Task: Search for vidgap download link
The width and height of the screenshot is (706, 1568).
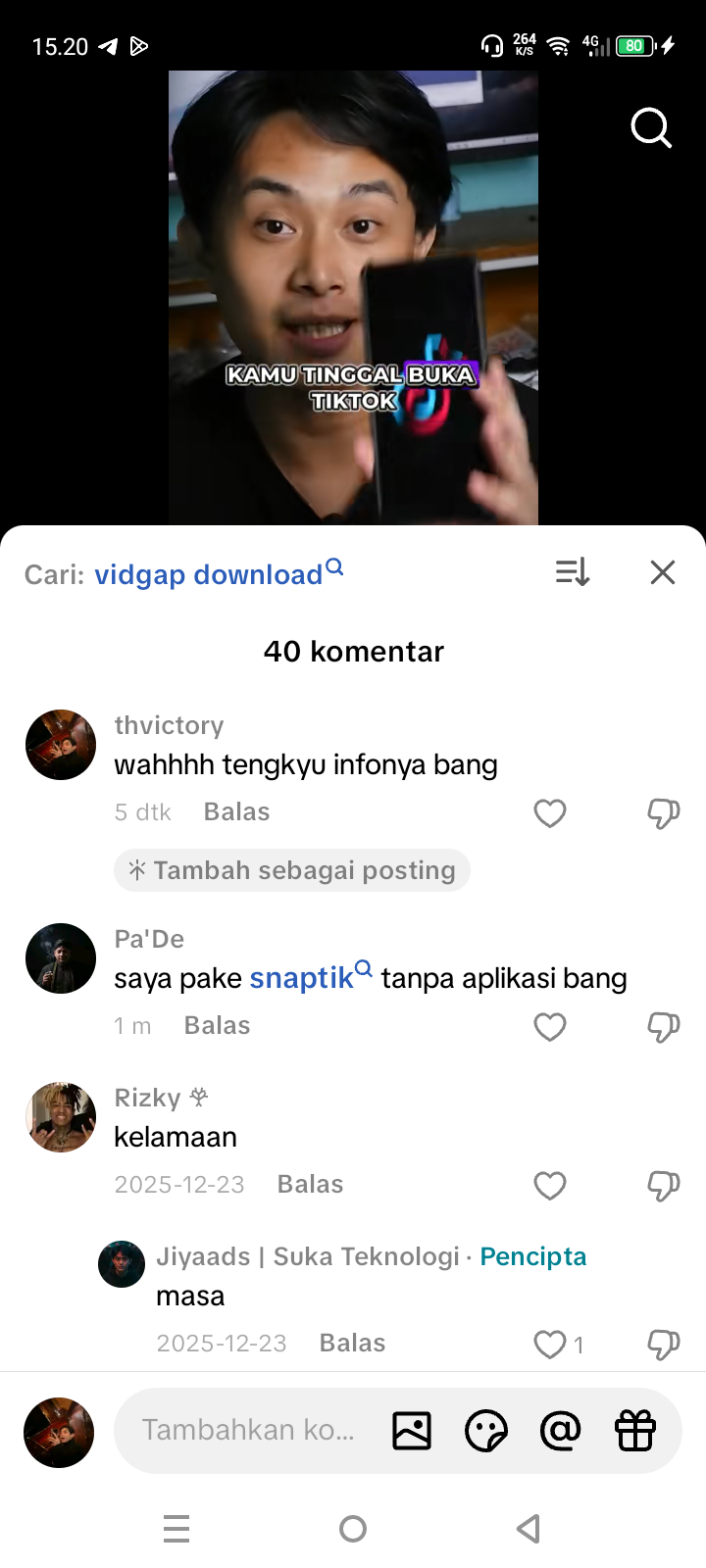Action: [x=209, y=574]
